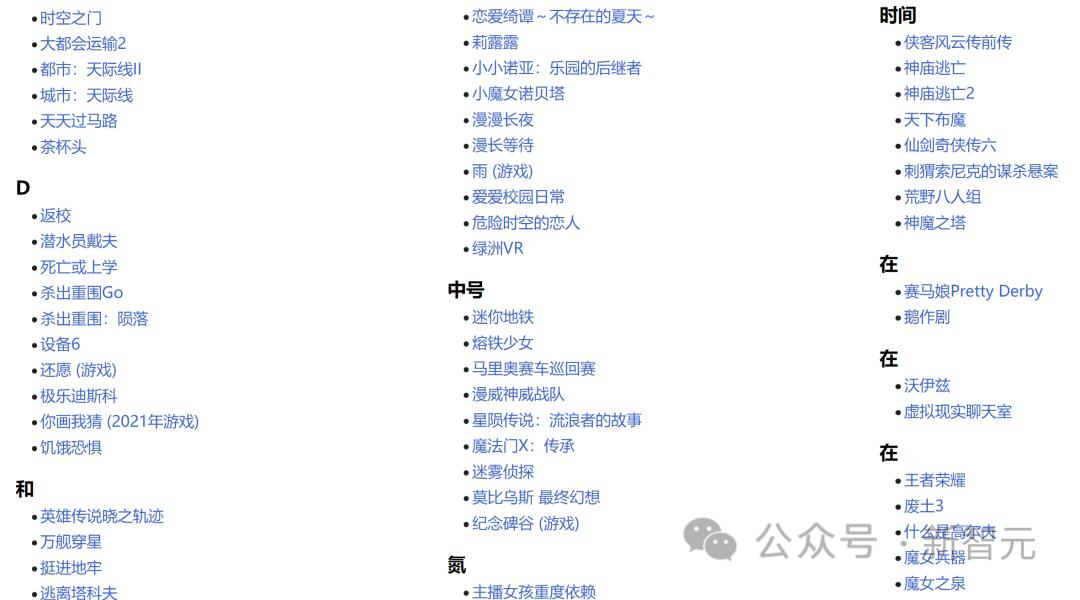Screen dimensions: 1080x600
Task: Open the 迷你地铁 link
Action: (503, 317)
